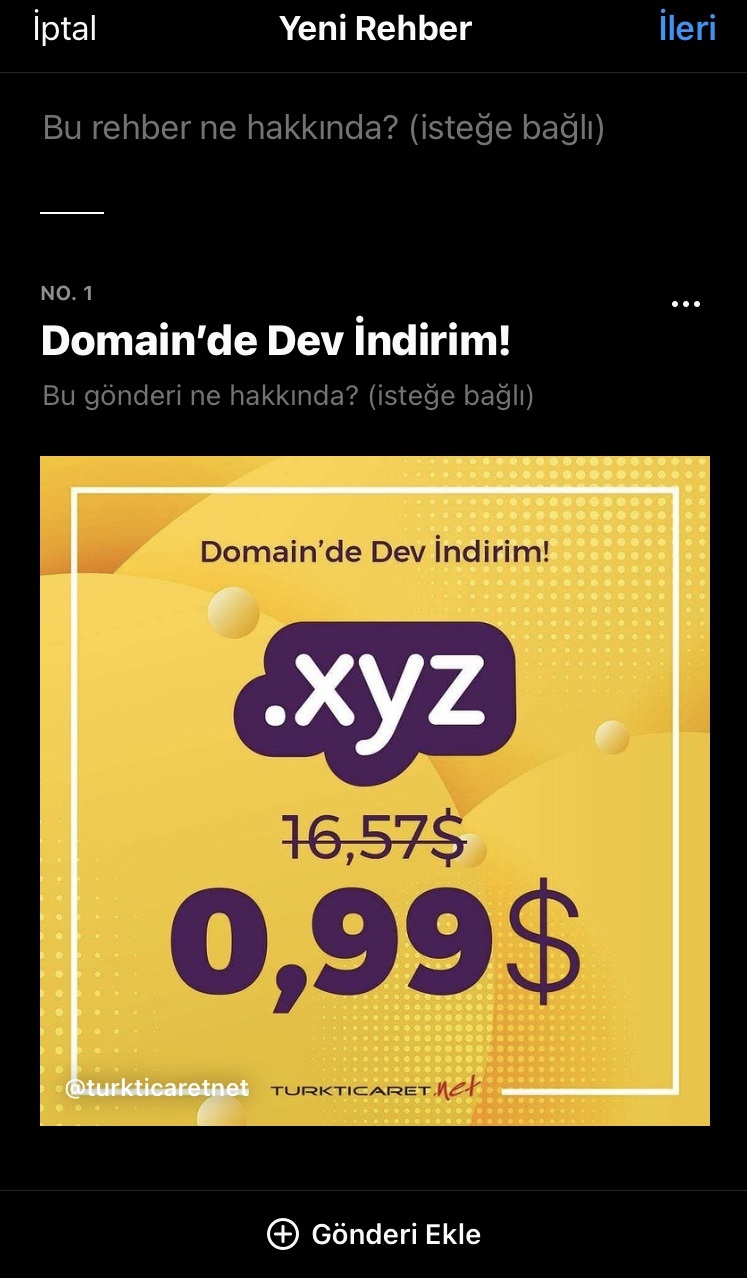Add a description for this post
The height and width of the screenshot is (1278, 747).
coord(288,396)
